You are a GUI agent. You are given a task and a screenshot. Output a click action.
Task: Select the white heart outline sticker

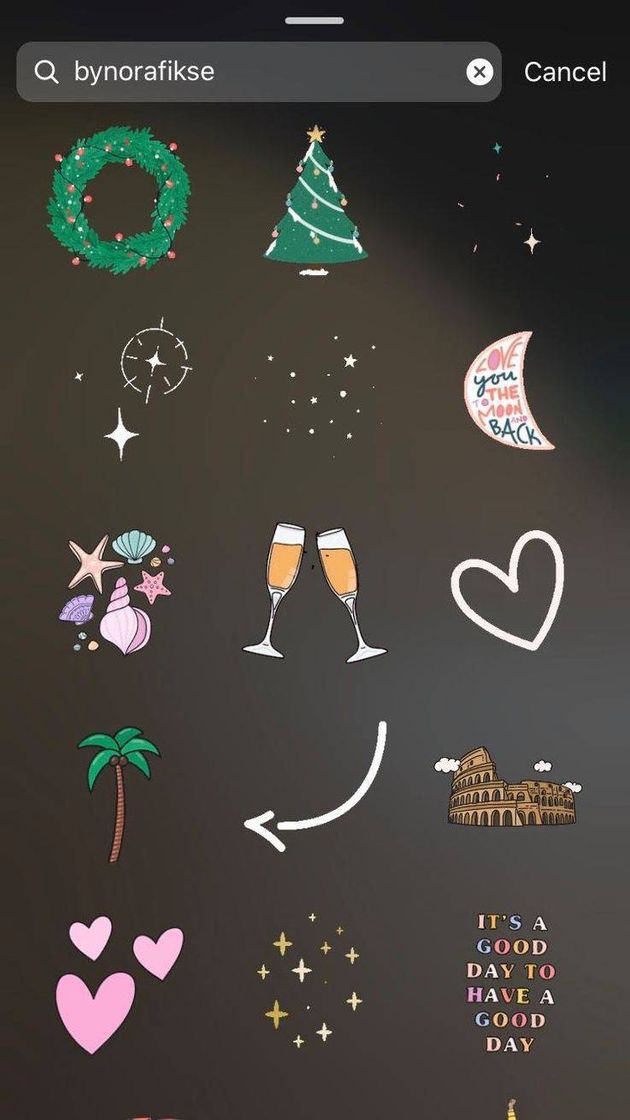pos(508,588)
